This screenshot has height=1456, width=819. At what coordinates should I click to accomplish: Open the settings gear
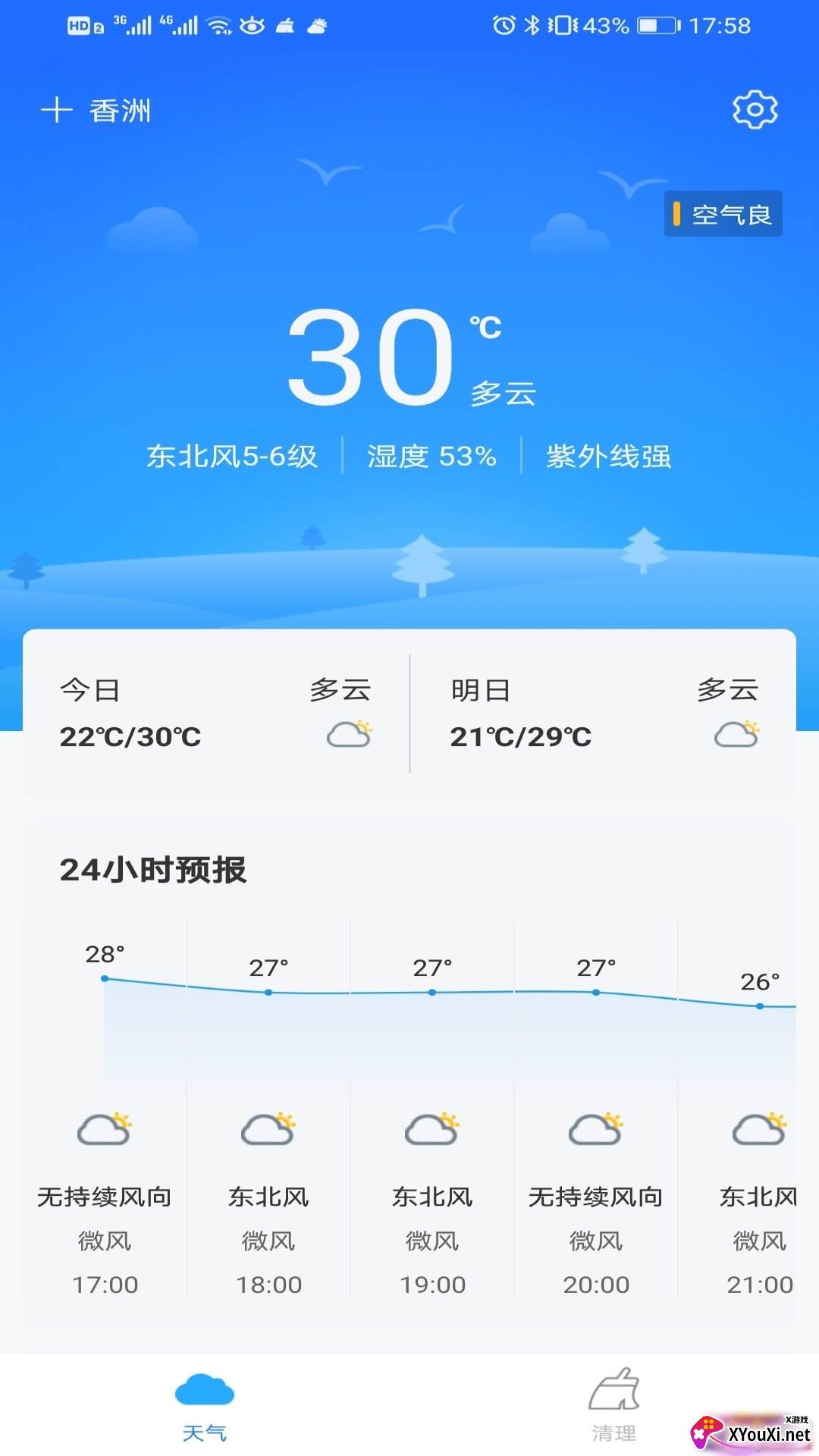(x=755, y=110)
